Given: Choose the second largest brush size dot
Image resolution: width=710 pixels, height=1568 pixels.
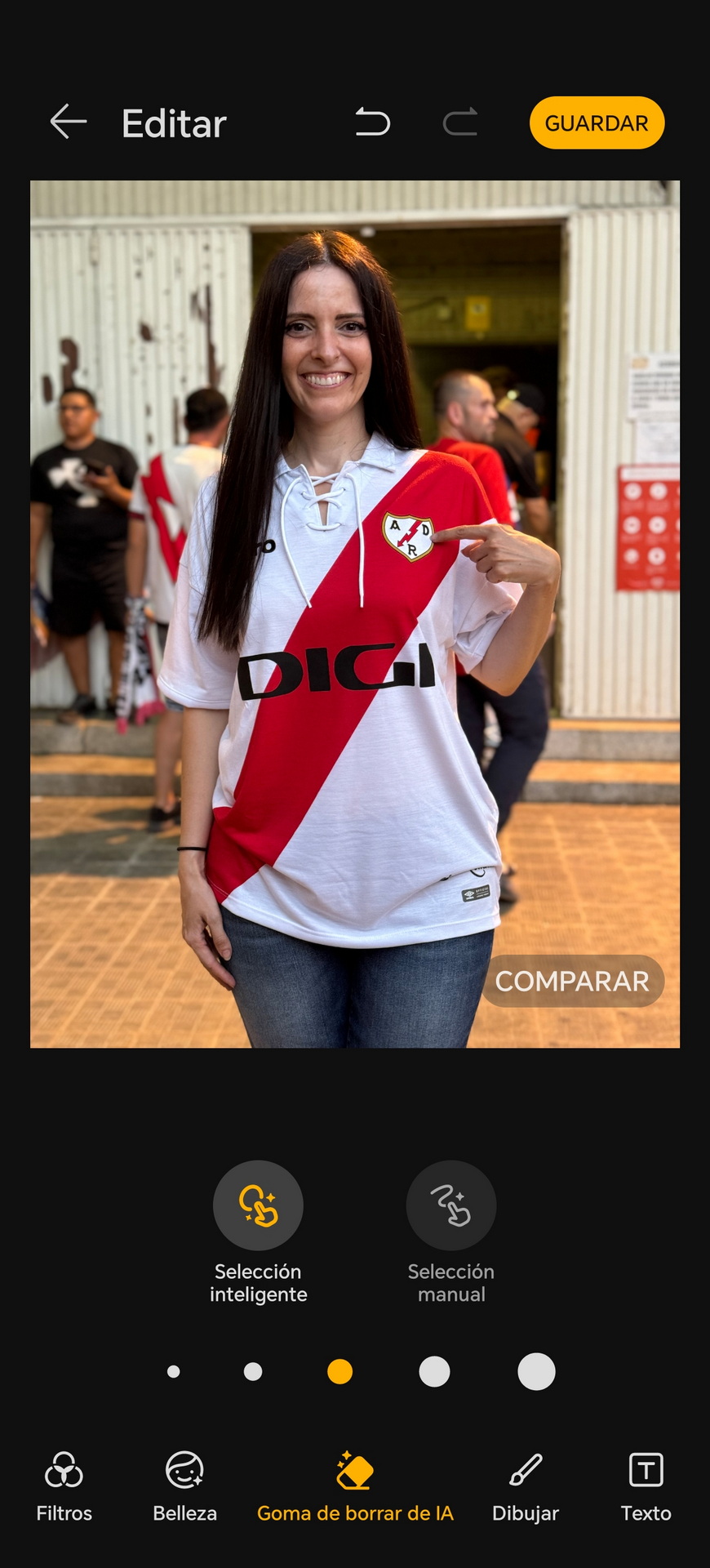Looking at the screenshot, I should [434, 1371].
